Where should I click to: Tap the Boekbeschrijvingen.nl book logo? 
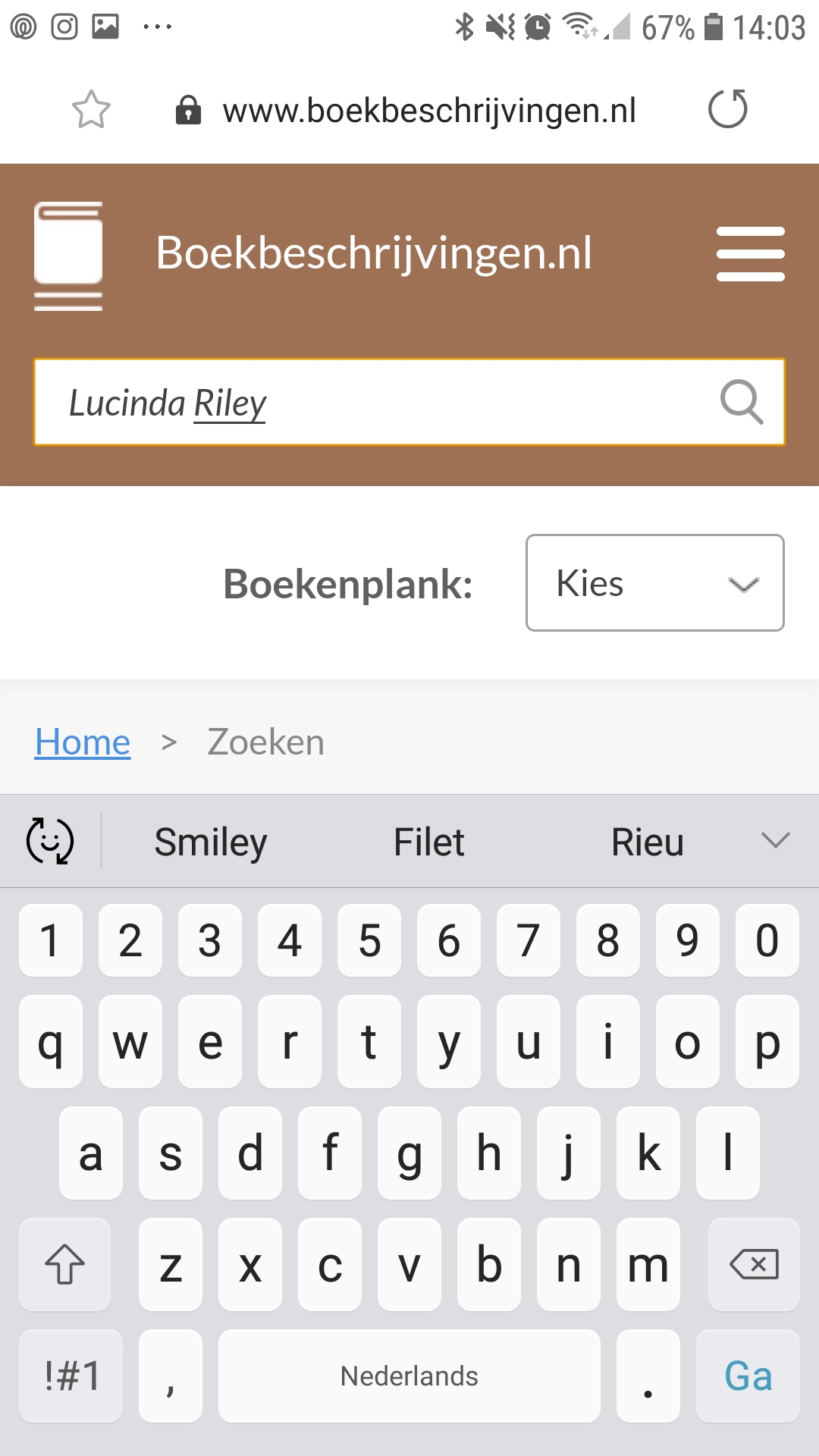click(68, 256)
